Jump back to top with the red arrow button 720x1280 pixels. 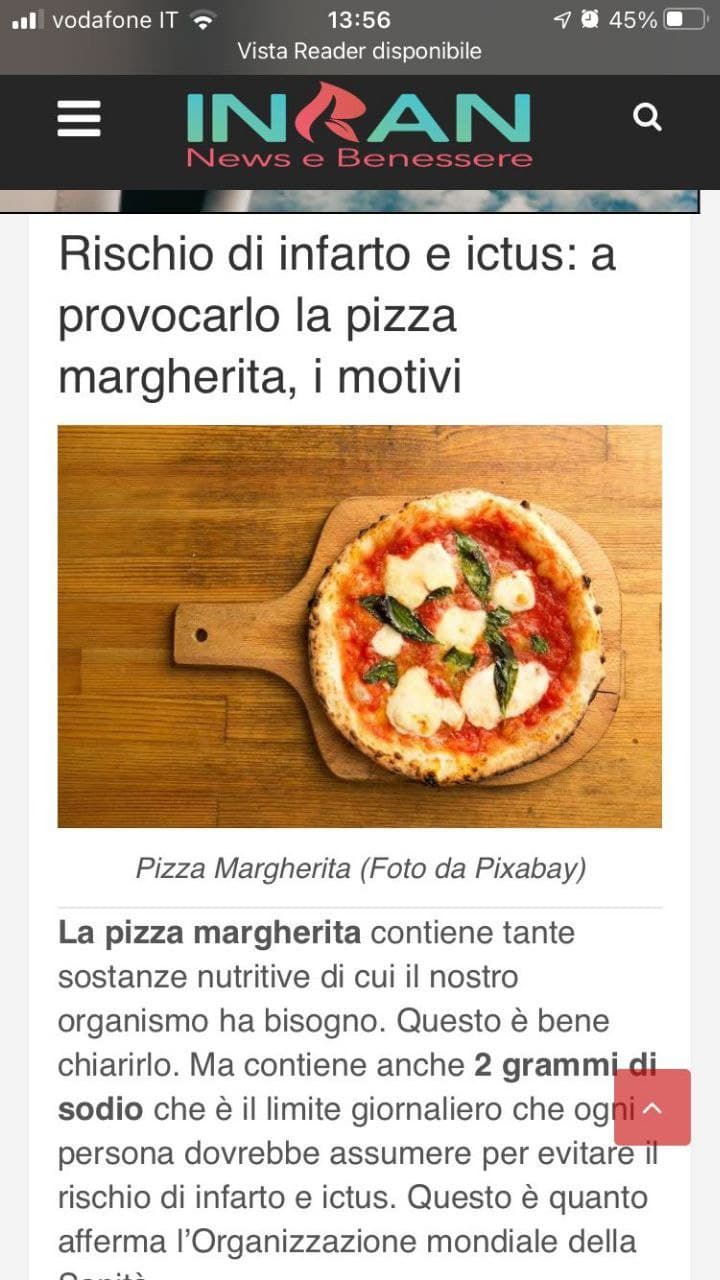(x=652, y=1107)
